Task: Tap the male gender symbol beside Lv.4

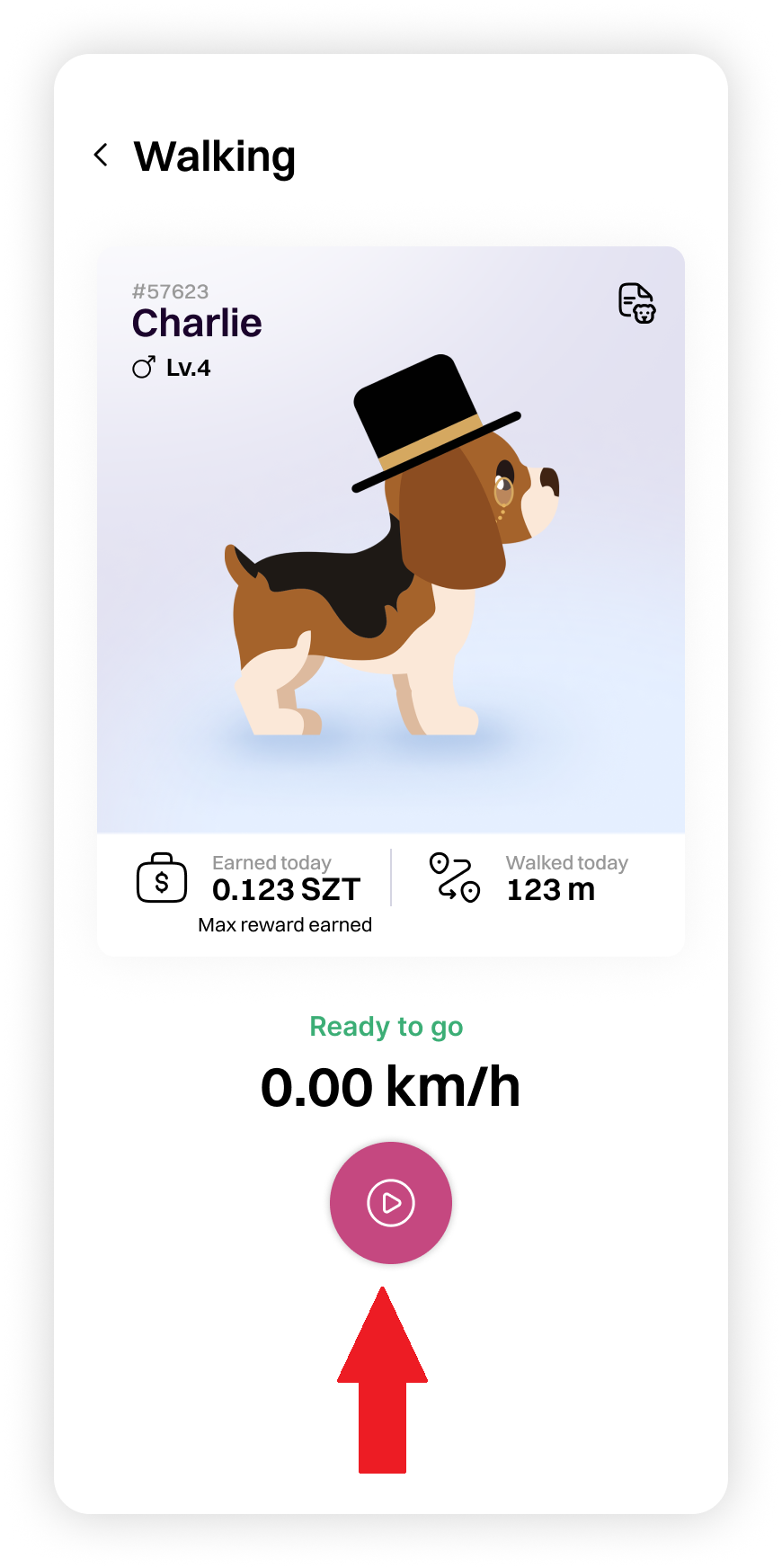Action: (x=144, y=367)
